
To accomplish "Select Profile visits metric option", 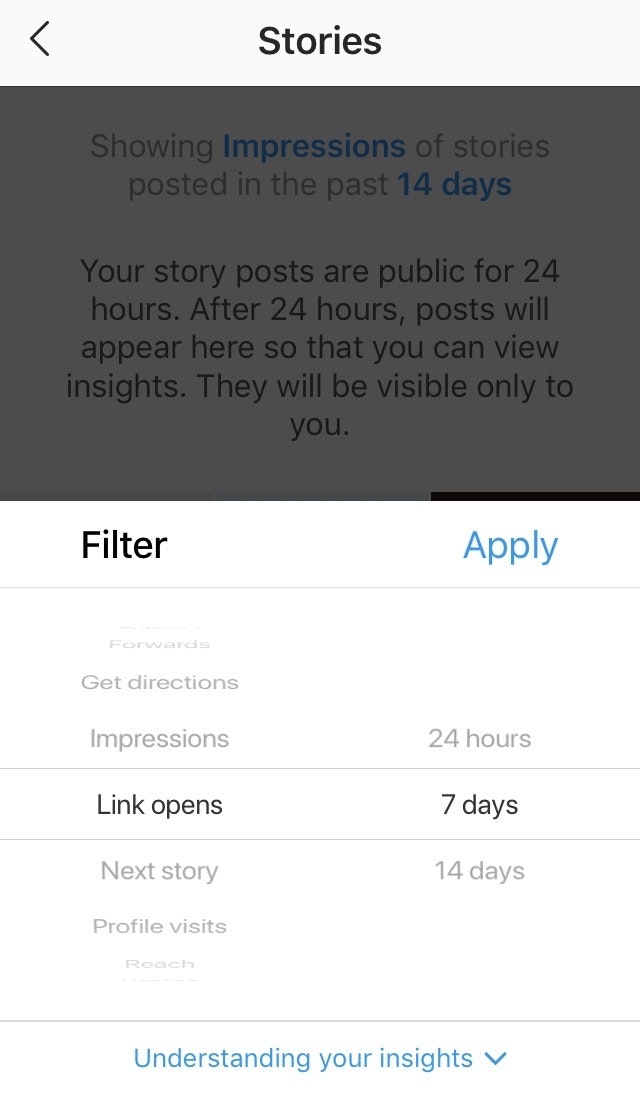I will (159, 926).
